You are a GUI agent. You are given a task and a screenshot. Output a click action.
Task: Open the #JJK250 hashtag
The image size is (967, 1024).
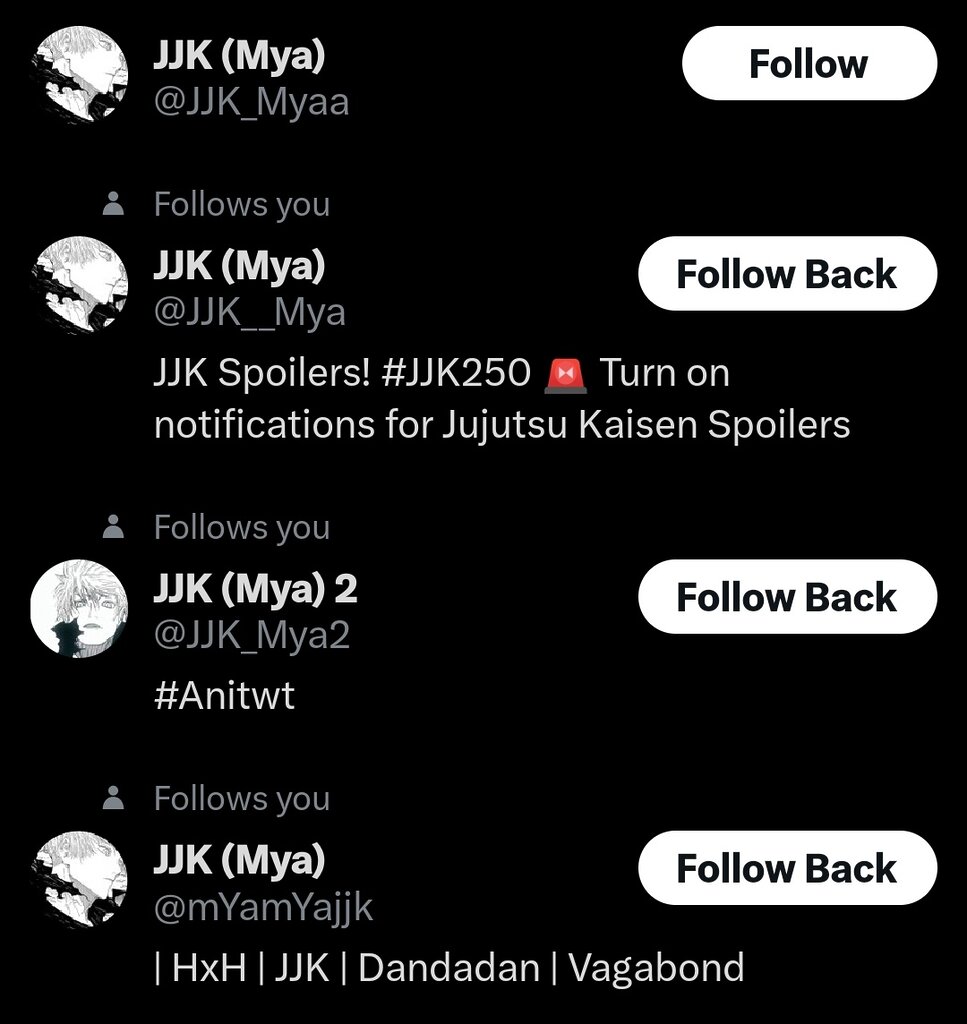[455, 372]
